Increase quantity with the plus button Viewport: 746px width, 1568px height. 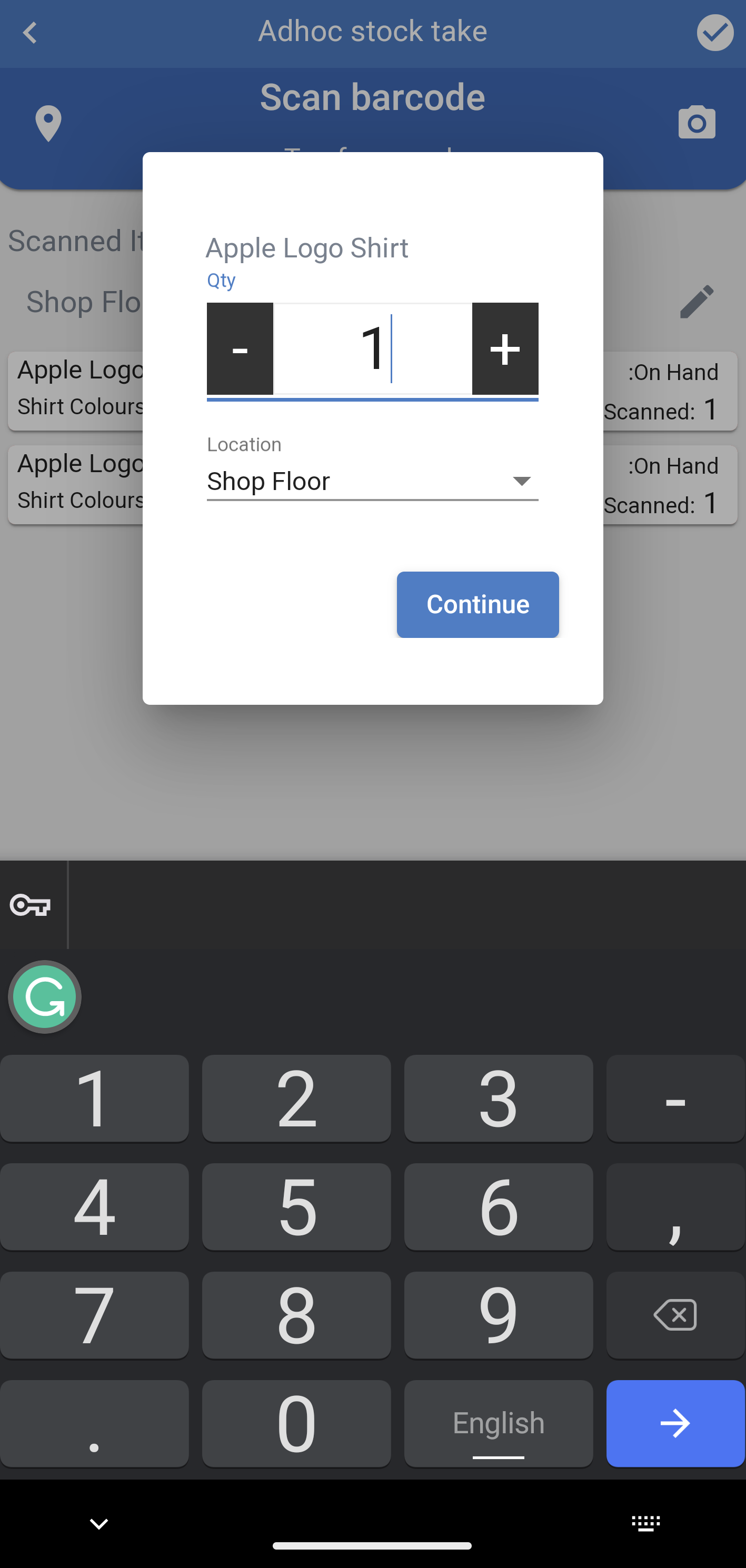505,349
